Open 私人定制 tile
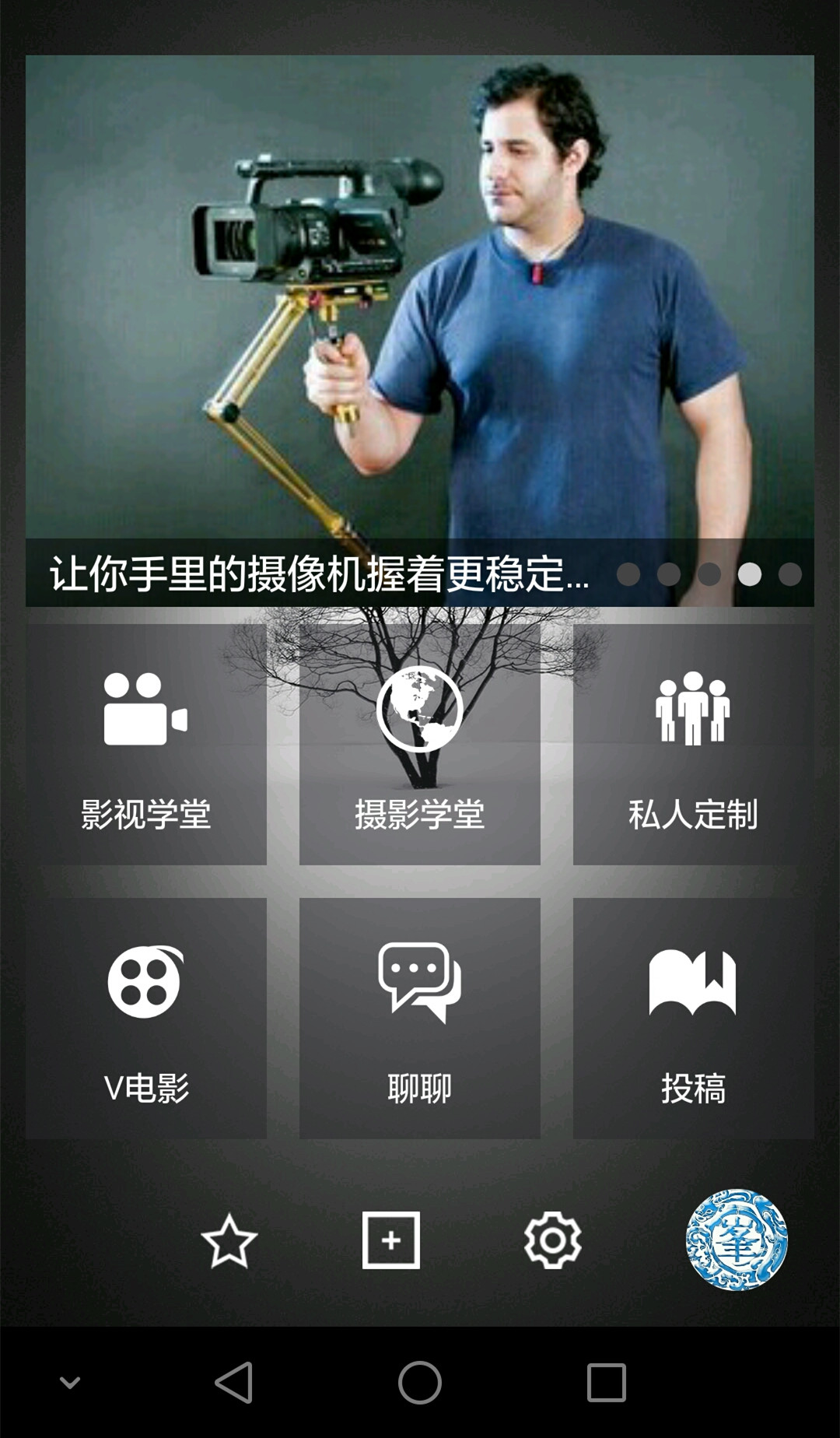The height and width of the screenshot is (1438, 840). [693, 745]
